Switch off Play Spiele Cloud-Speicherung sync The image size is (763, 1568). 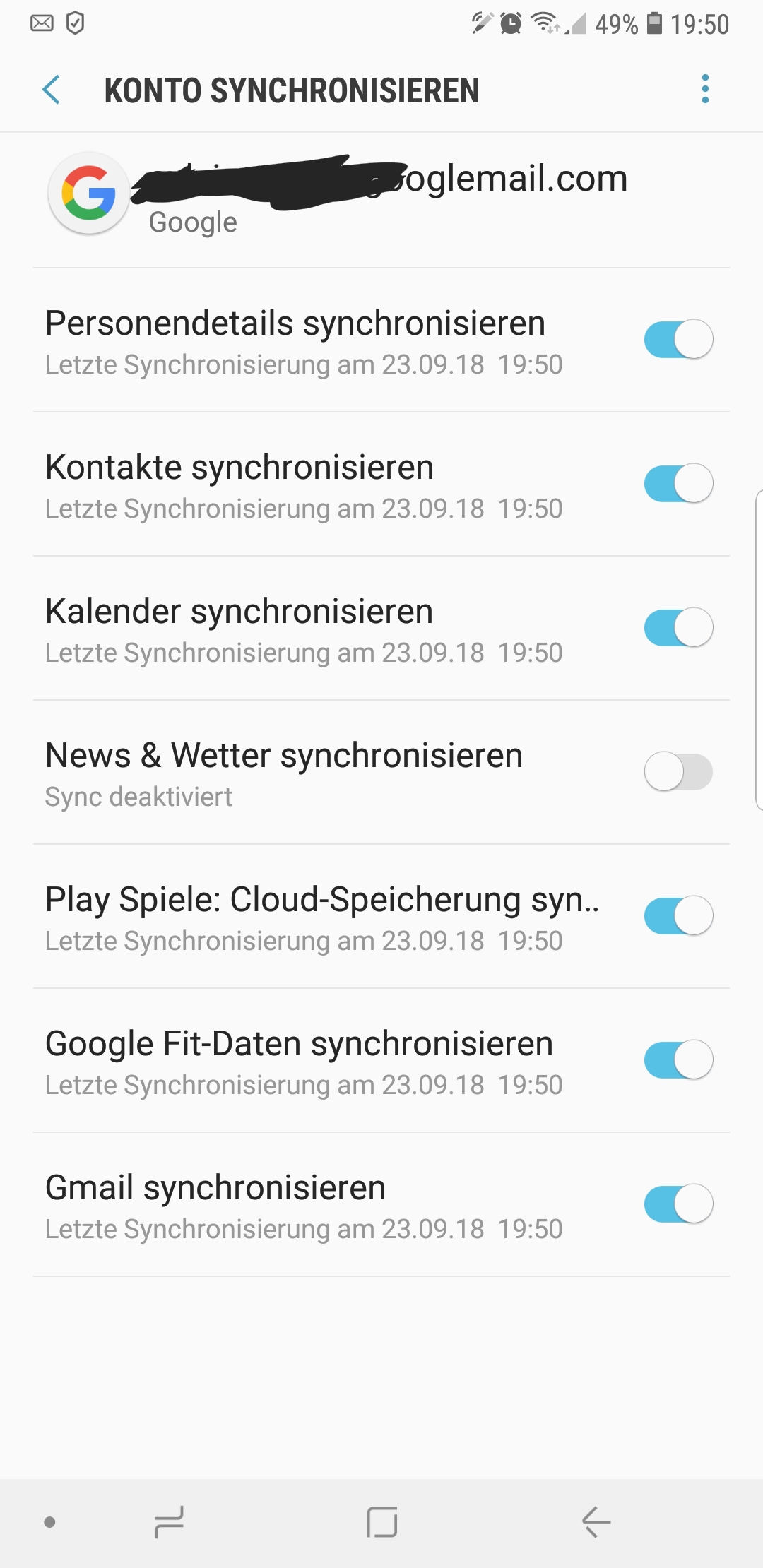pos(678,916)
